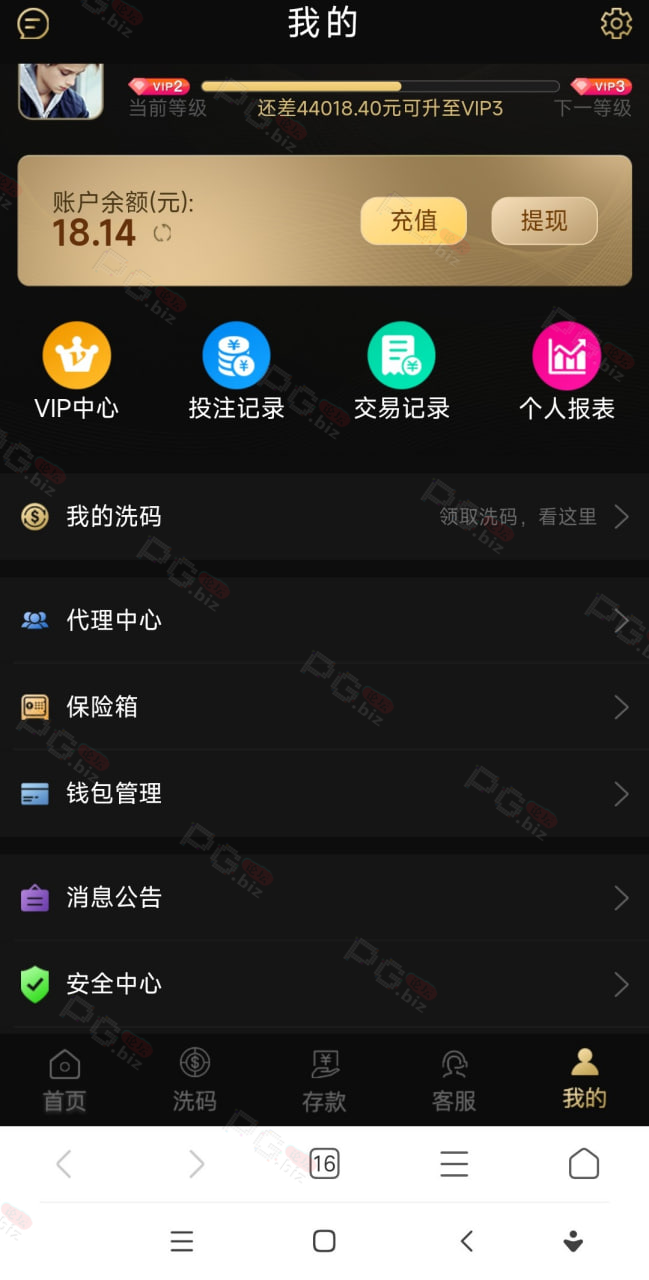Open the browser tabs counter showing 16

324,1163
